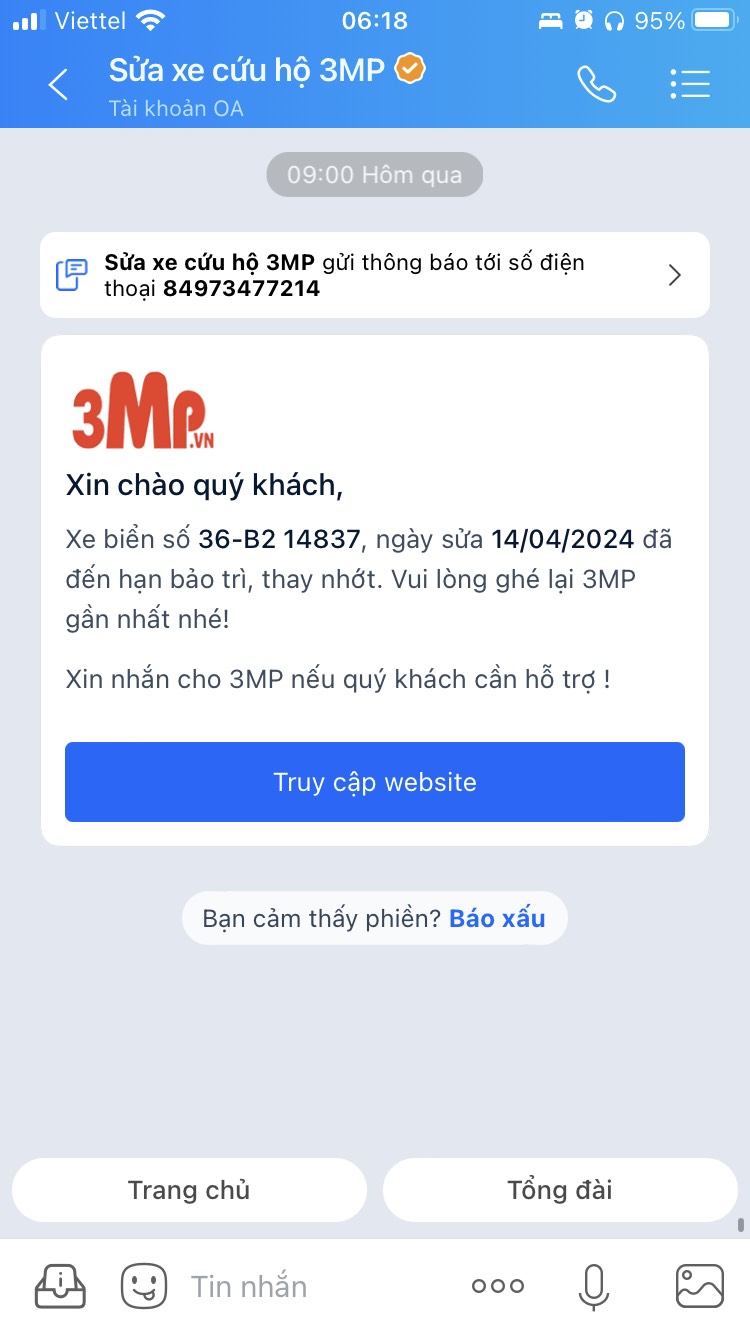
Task: Call Sửa xe cứu hộ 3MP
Action: (596, 85)
